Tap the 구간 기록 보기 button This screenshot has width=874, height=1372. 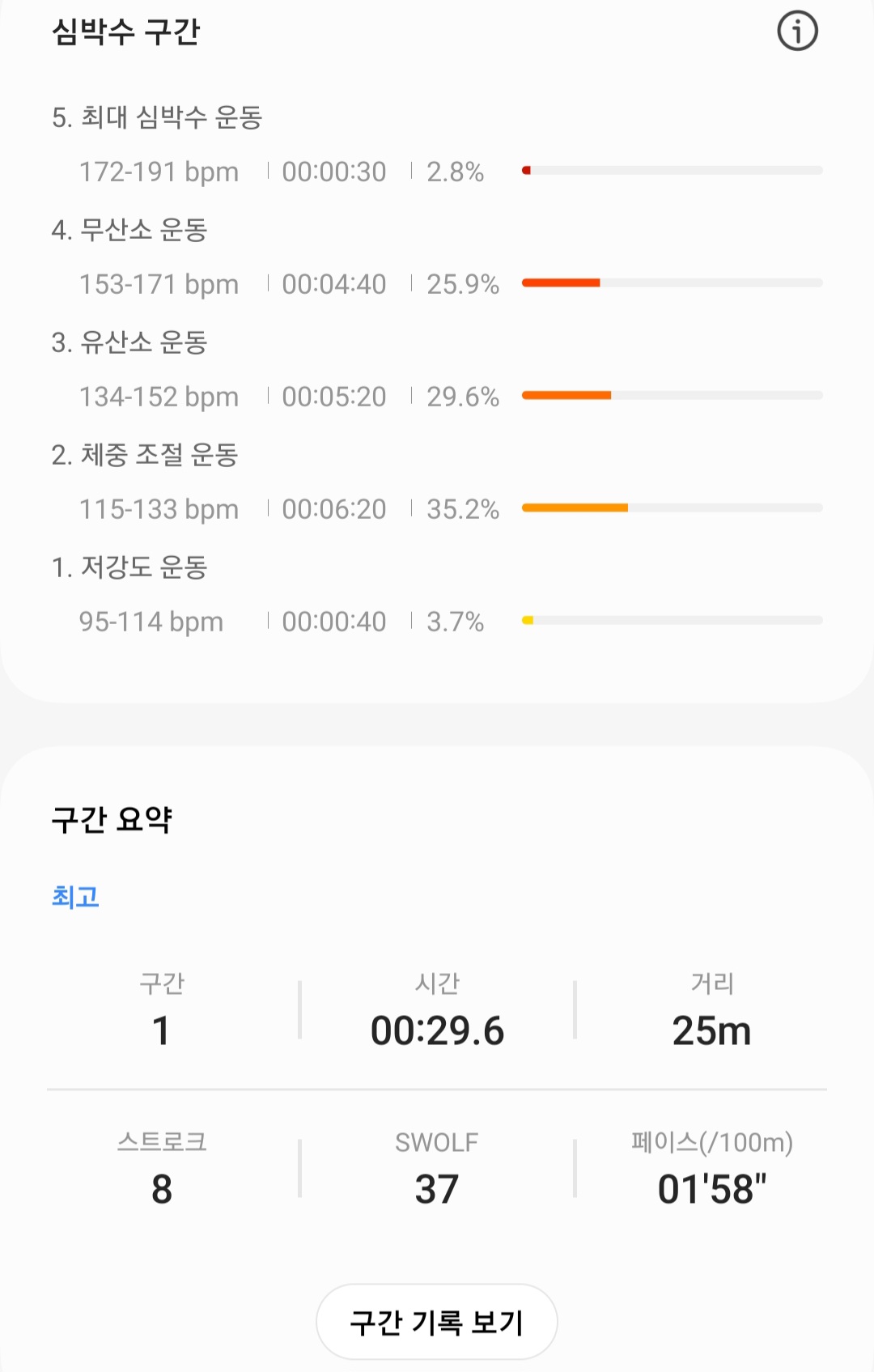436,1322
